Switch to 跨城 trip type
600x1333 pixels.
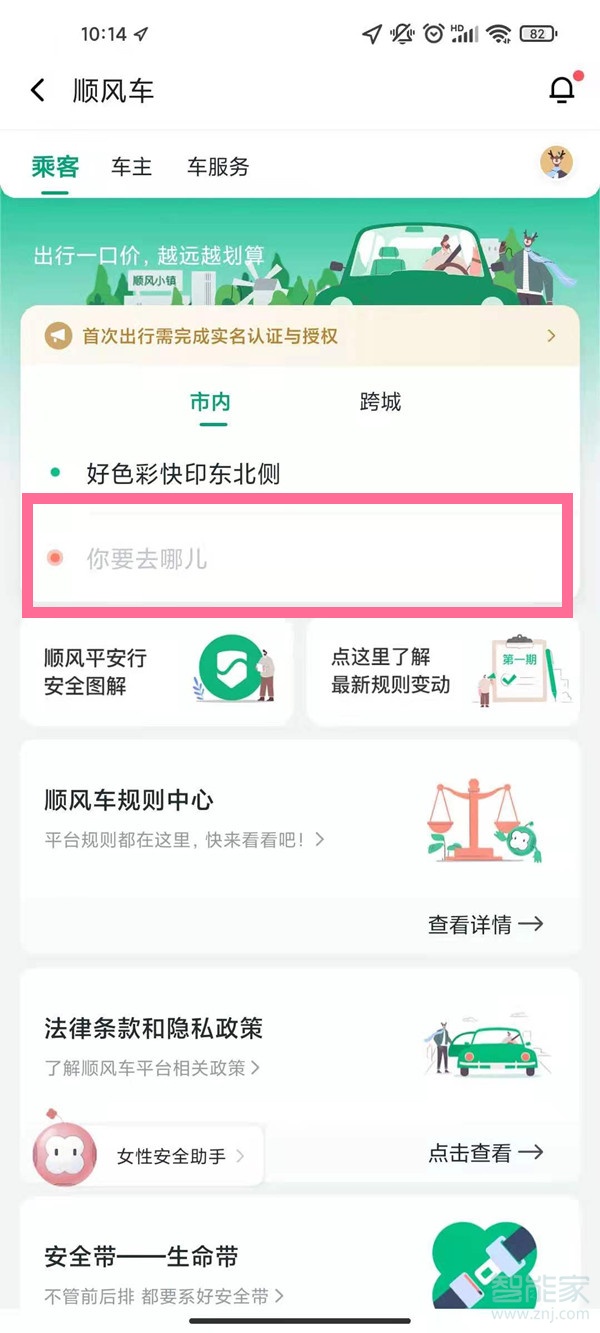click(x=380, y=402)
